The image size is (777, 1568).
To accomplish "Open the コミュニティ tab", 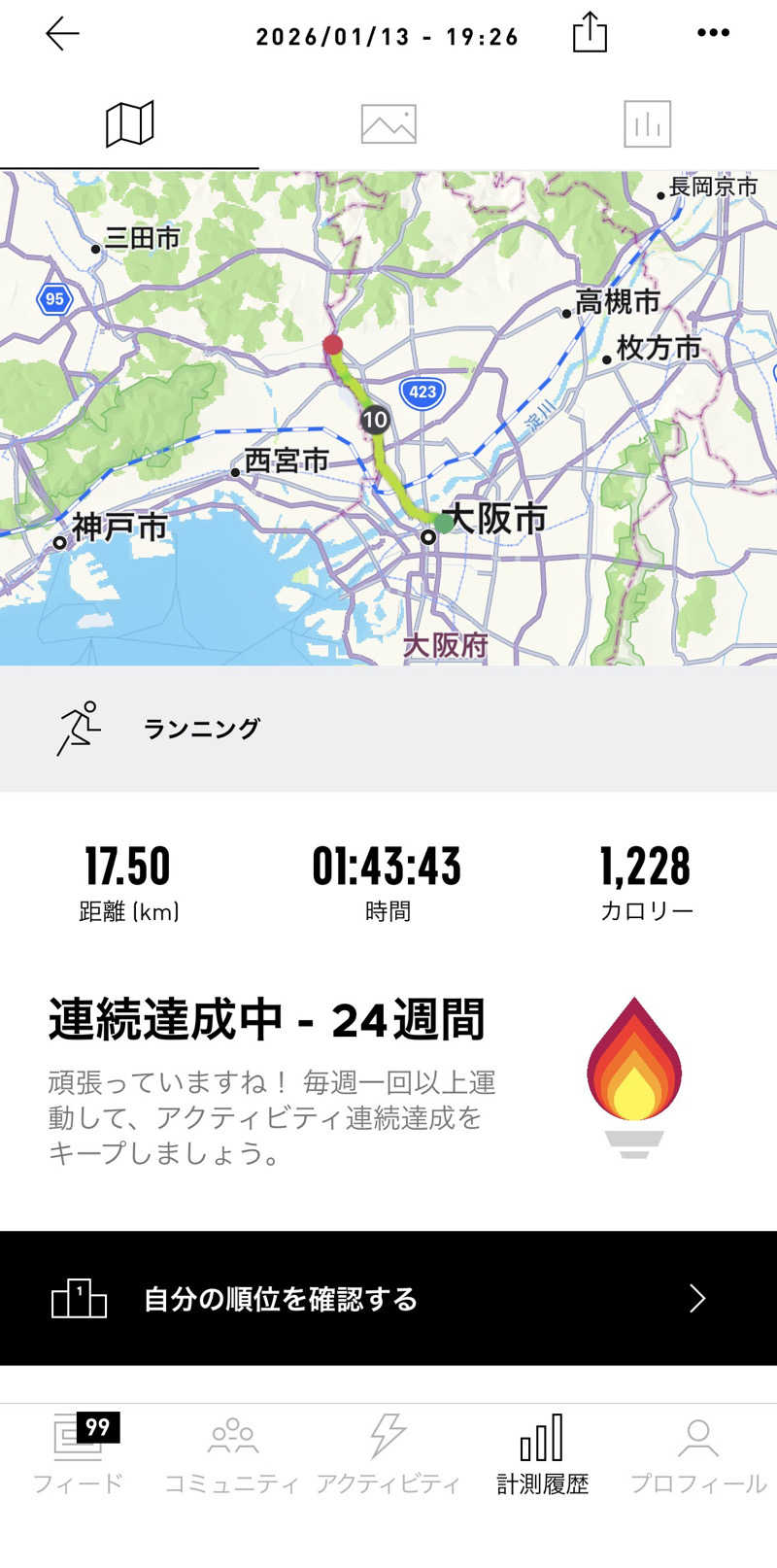I will tap(232, 1453).
